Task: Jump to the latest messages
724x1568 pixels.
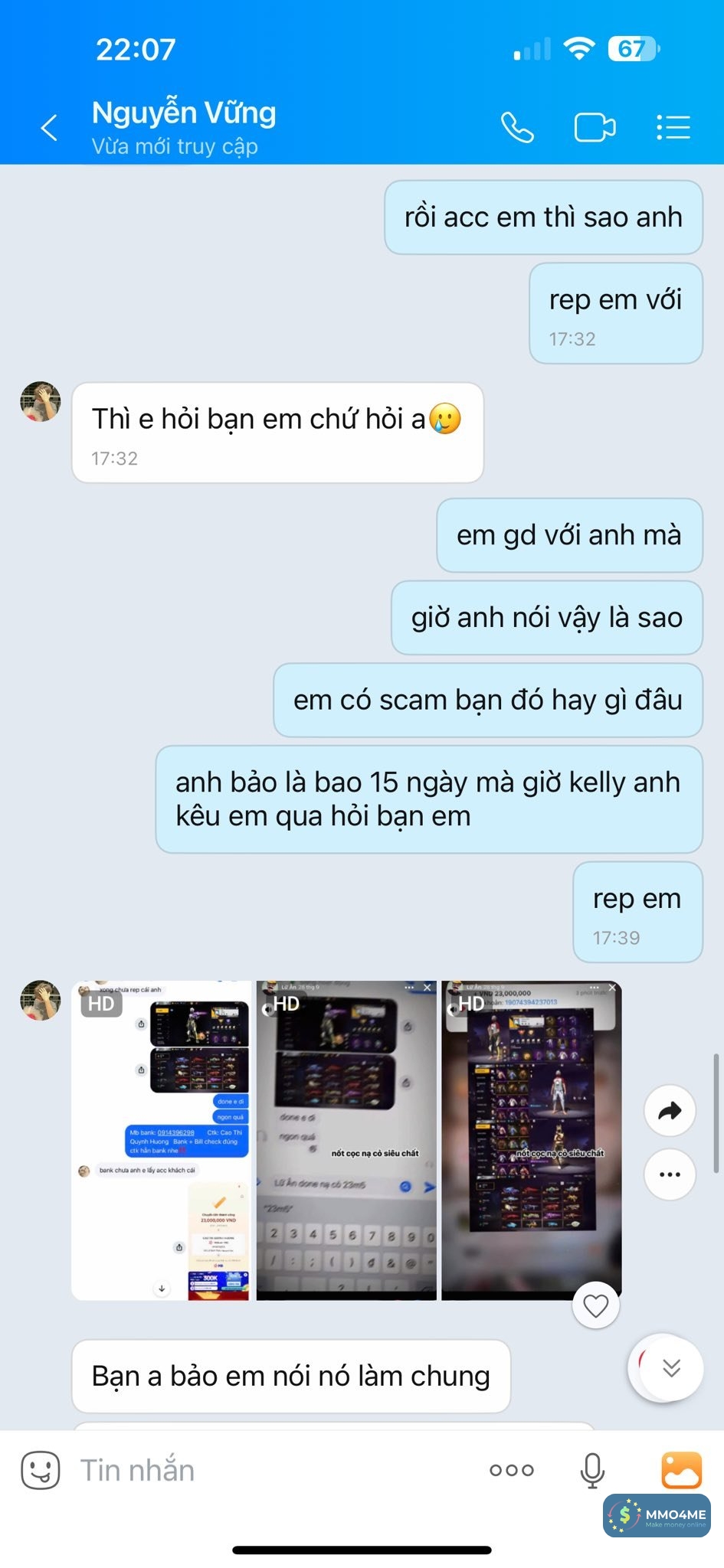Action: (671, 1368)
